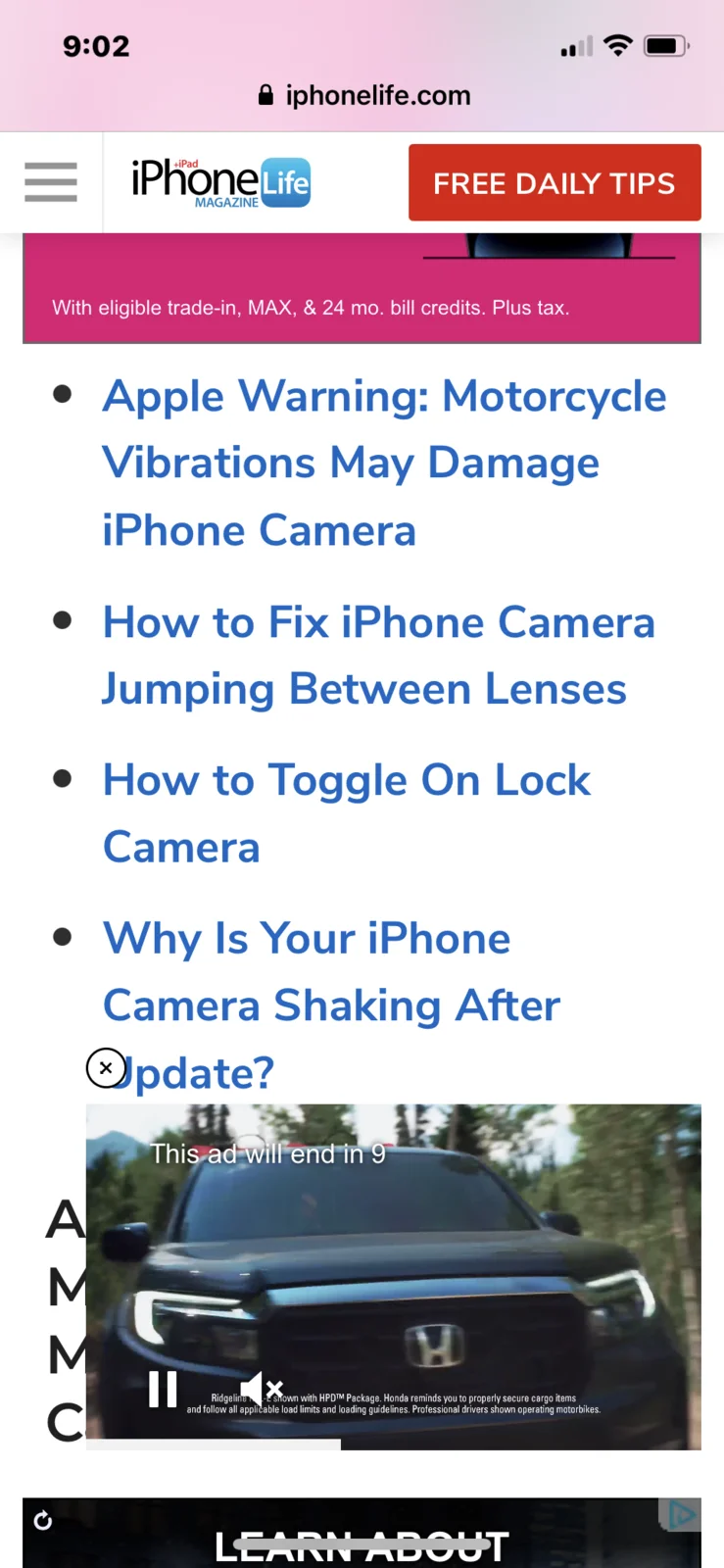Screen dimensions: 724x1568
Task: Unmute the video ad sound
Action: pyautogui.click(x=262, y=1388)
